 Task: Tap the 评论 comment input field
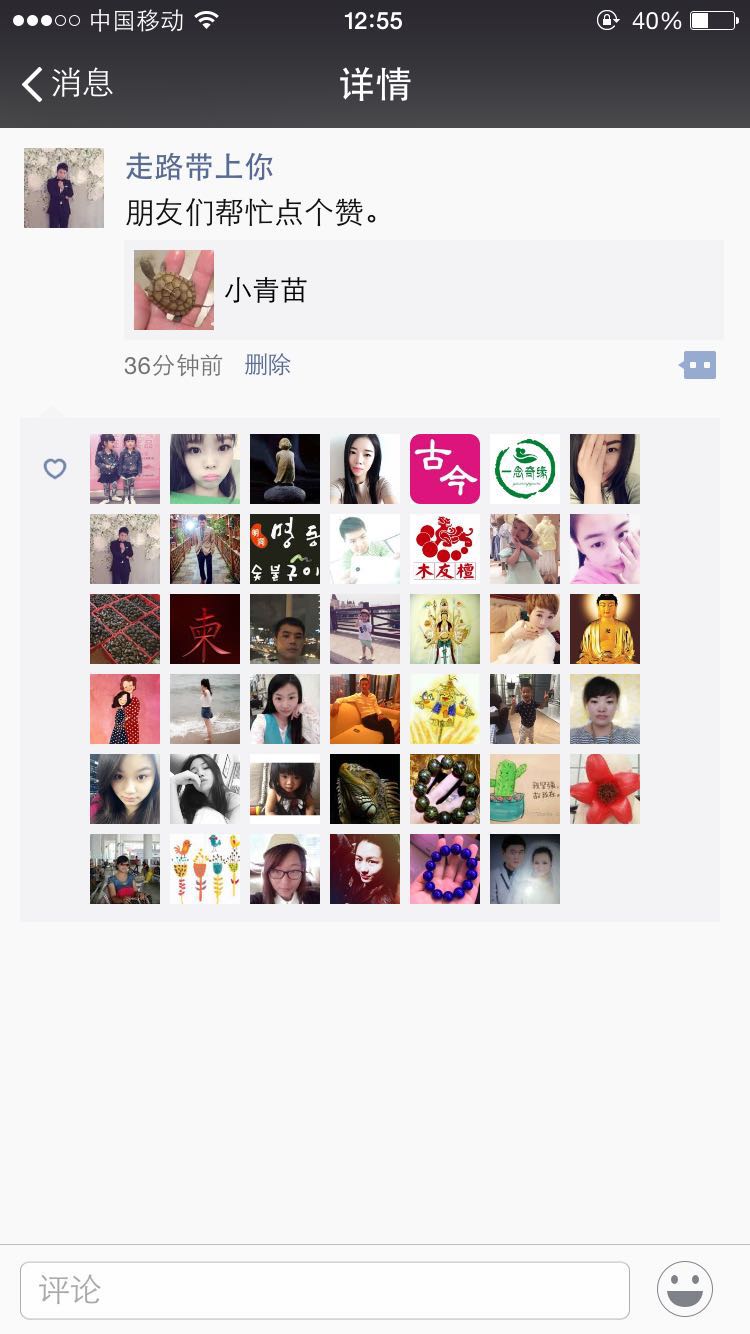click(325, 1290)
